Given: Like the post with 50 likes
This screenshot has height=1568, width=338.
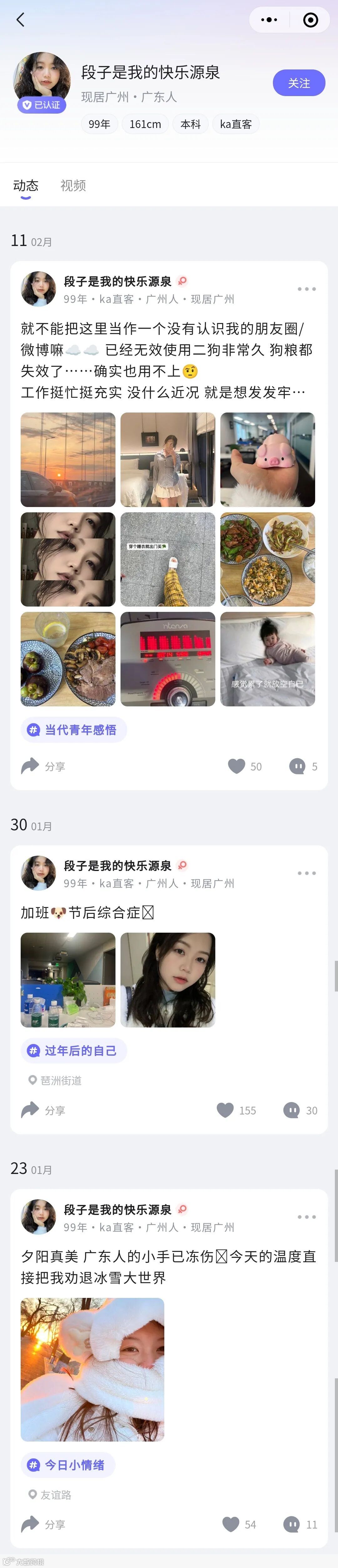Looking at the screenshot, I should tap(237, 766).
